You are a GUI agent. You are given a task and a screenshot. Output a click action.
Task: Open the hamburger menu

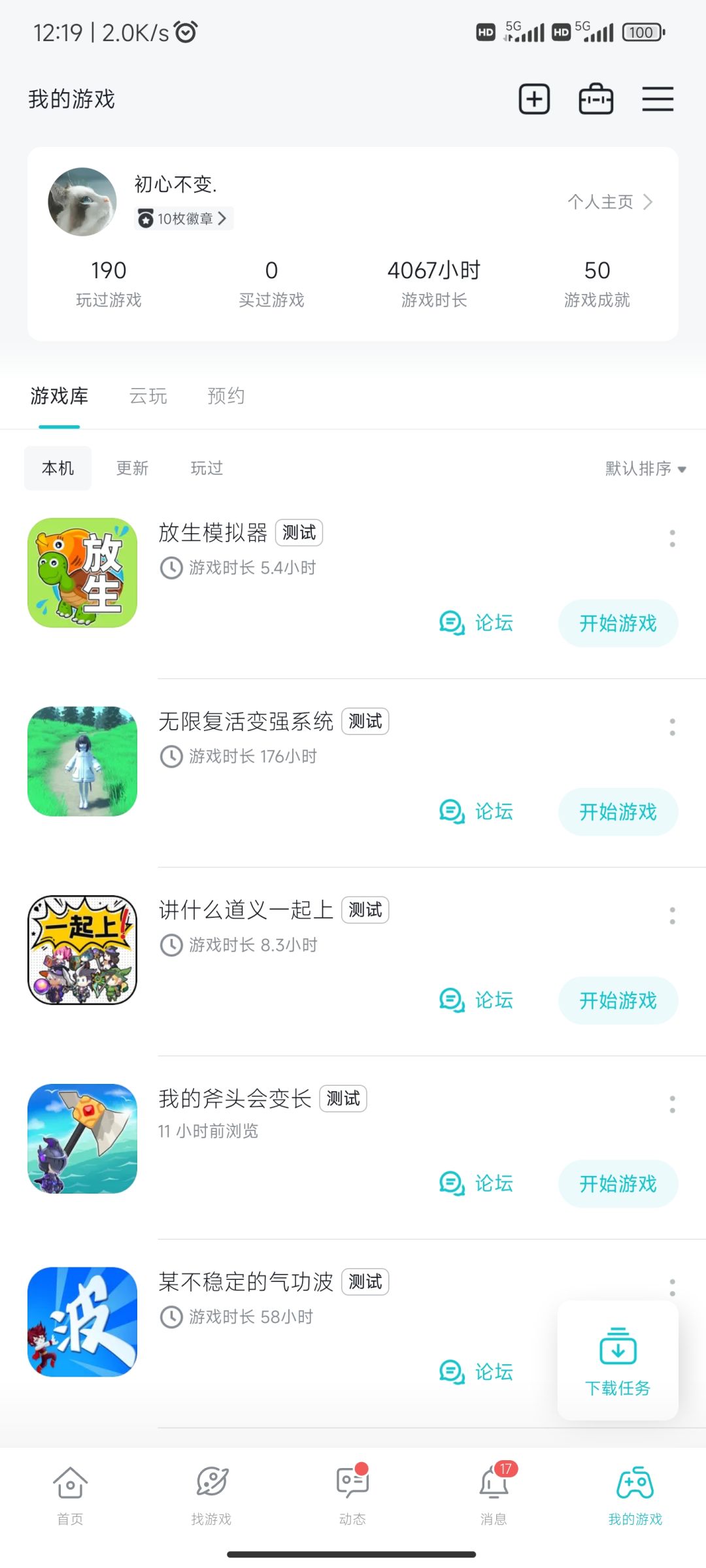[x=658, y=99]
